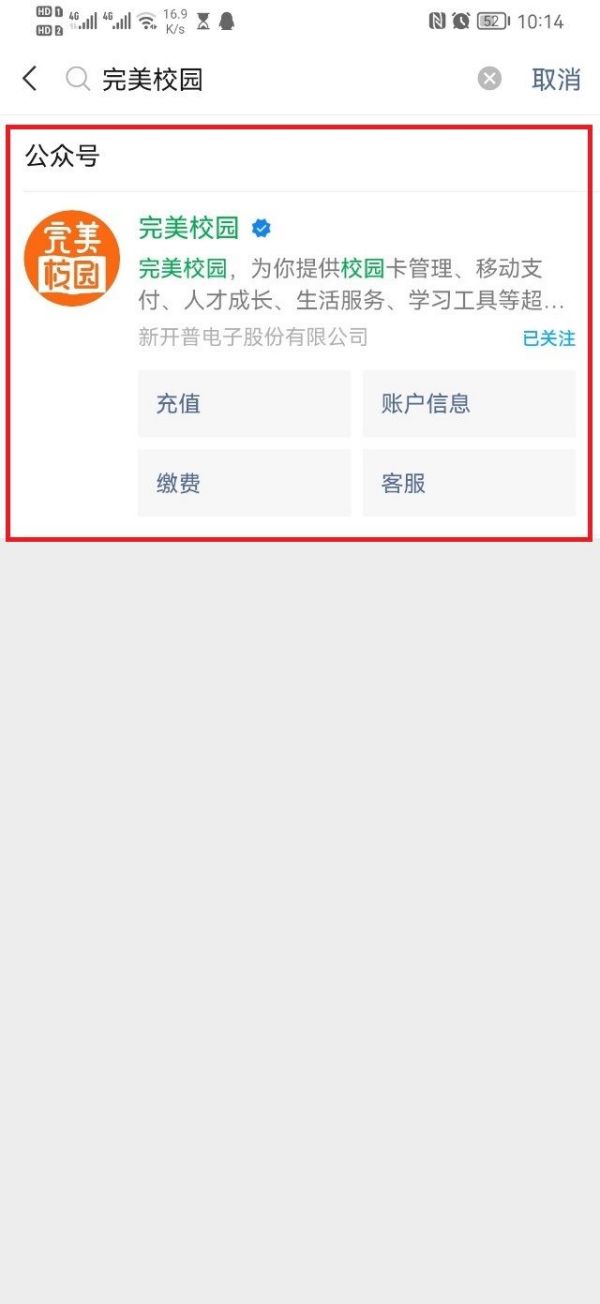600x1304 pixels.
Task: Select the 充值 shortcut
Action: click(244, 404)
